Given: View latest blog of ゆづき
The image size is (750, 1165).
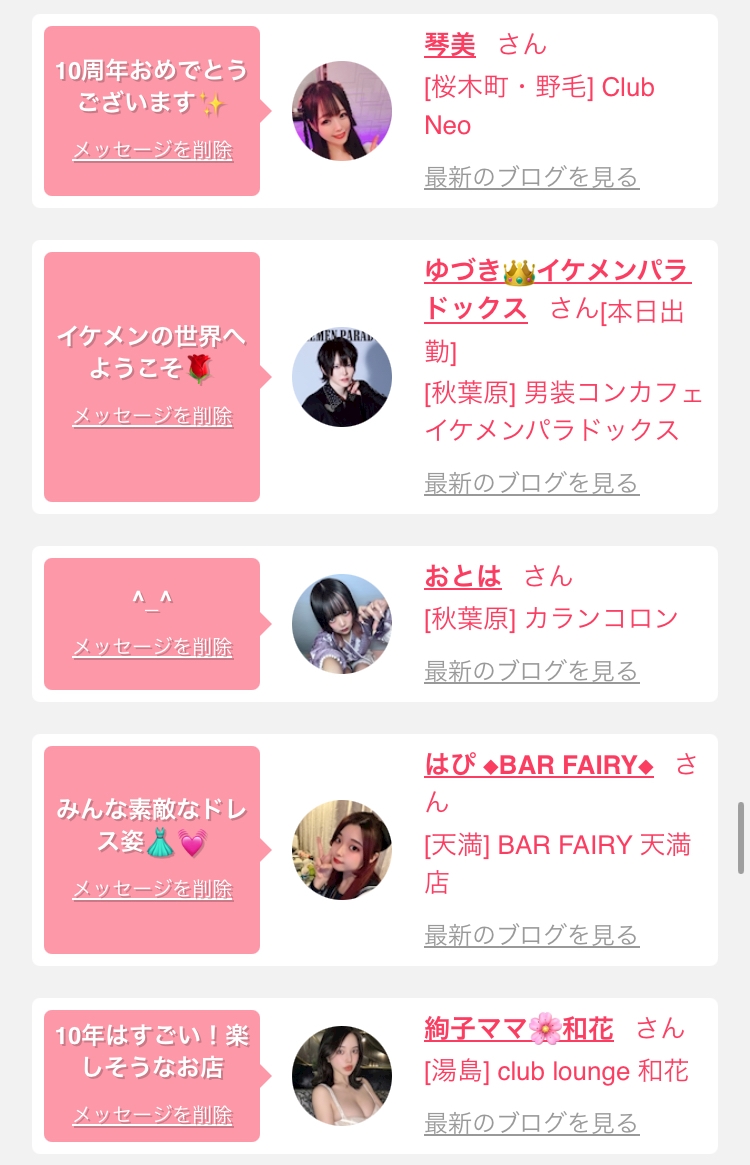Looking at the screenshot, I should [x=531, y=483].
